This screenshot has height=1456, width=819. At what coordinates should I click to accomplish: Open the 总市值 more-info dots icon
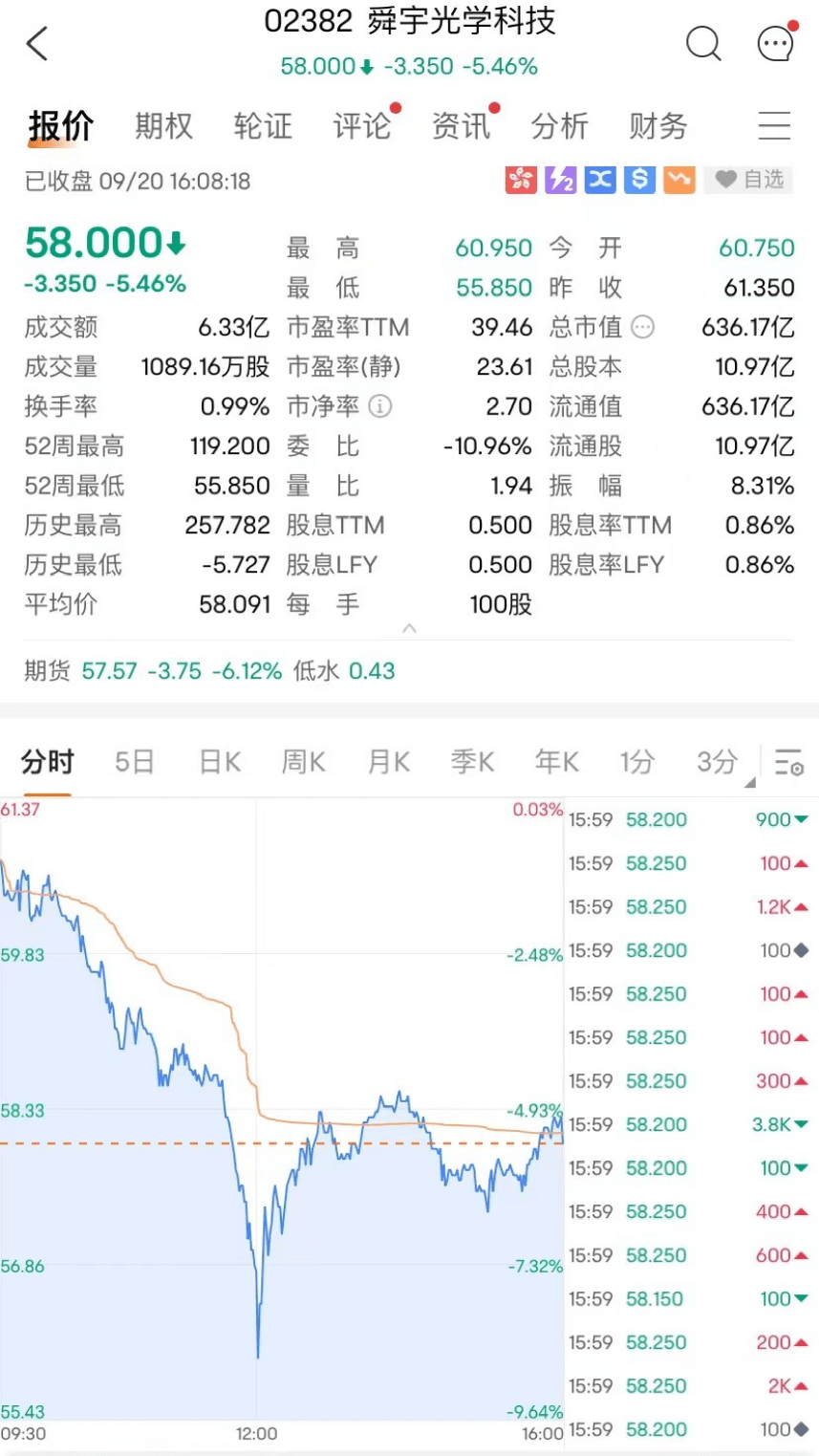643,327
